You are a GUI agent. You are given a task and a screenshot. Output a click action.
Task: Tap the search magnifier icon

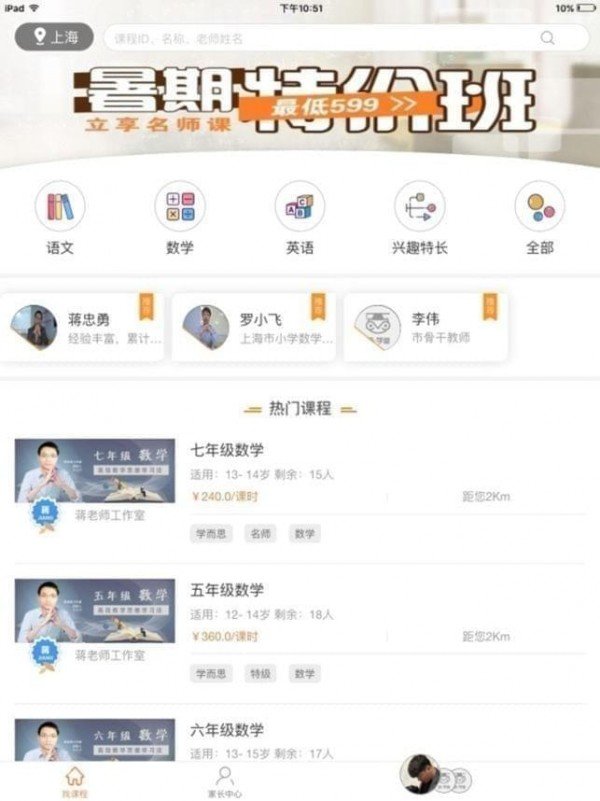(547, 38)
